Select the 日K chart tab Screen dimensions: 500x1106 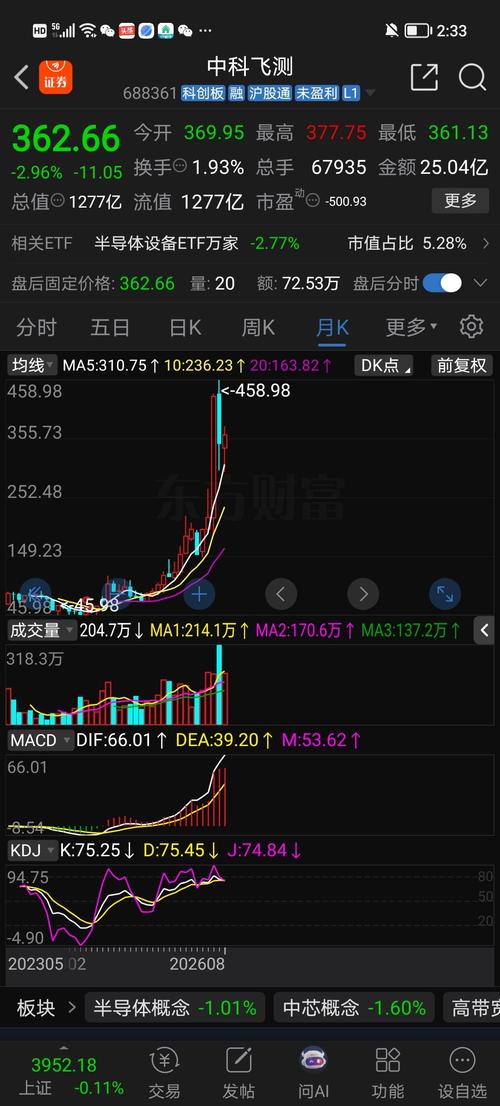point(185,327)
